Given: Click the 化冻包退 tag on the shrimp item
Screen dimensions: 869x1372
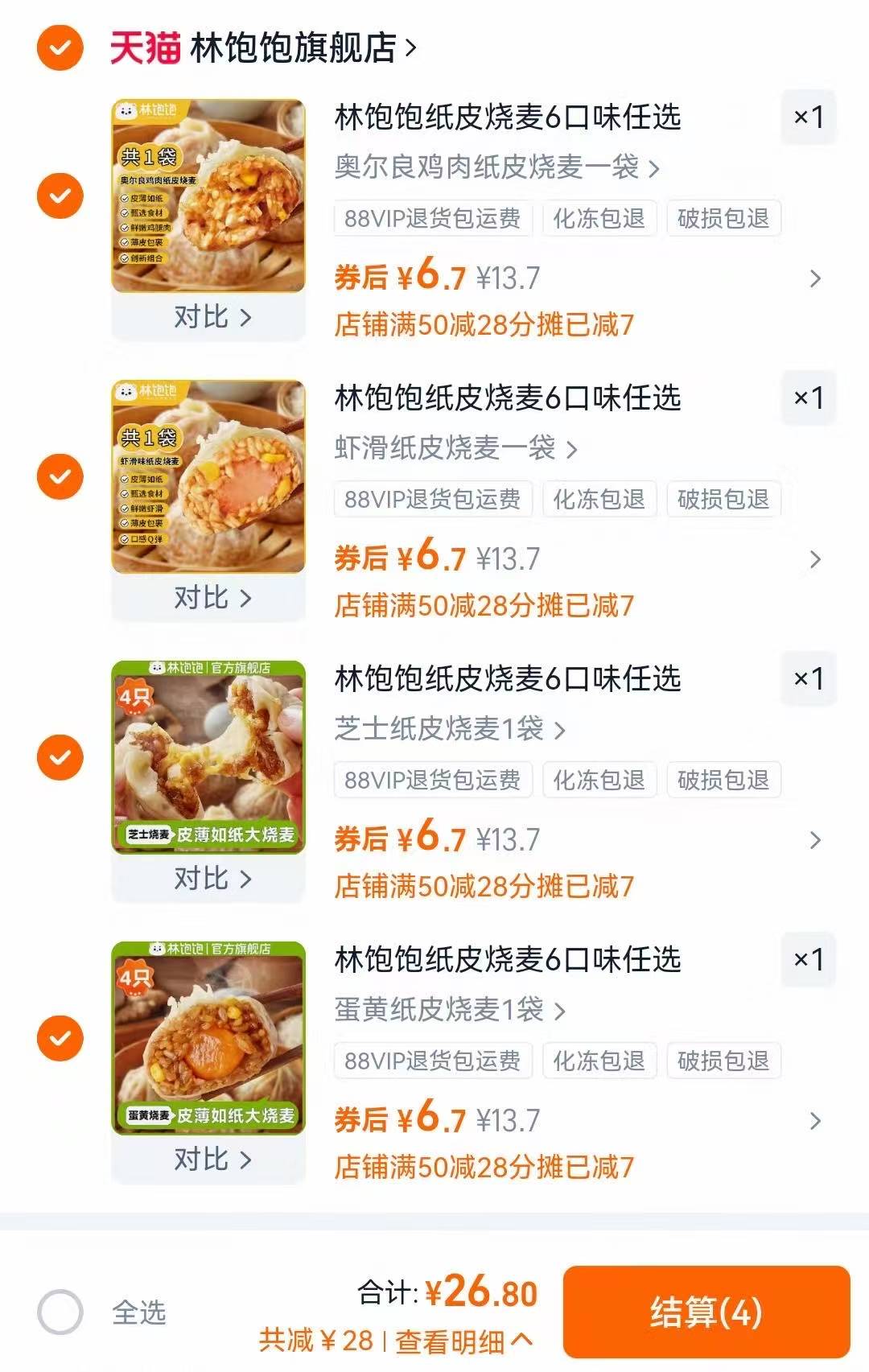Looking at the screenshot, I should point(599,499).
